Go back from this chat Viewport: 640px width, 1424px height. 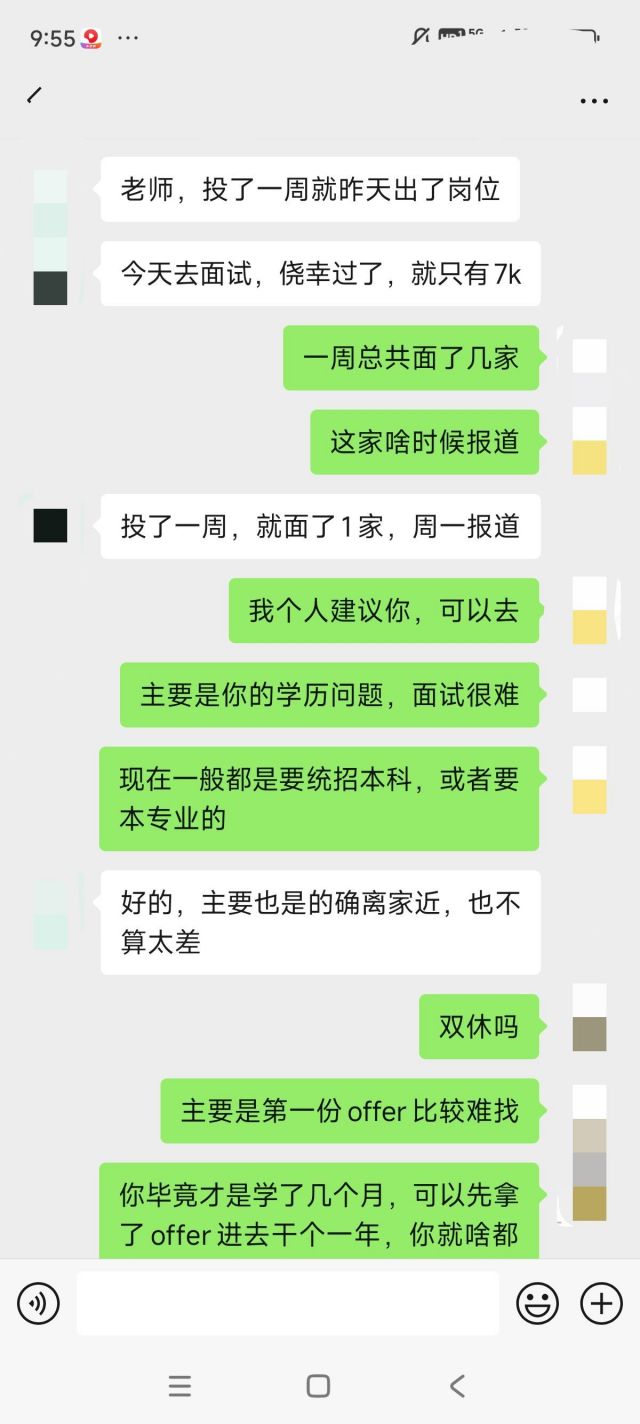coord(35,96)
